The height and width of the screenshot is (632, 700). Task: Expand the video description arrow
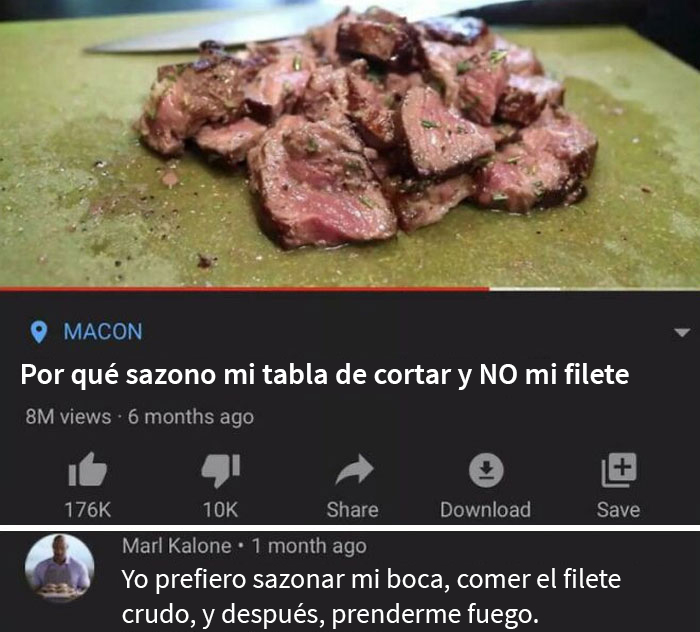pyautogui.click(x=682, y=332)
